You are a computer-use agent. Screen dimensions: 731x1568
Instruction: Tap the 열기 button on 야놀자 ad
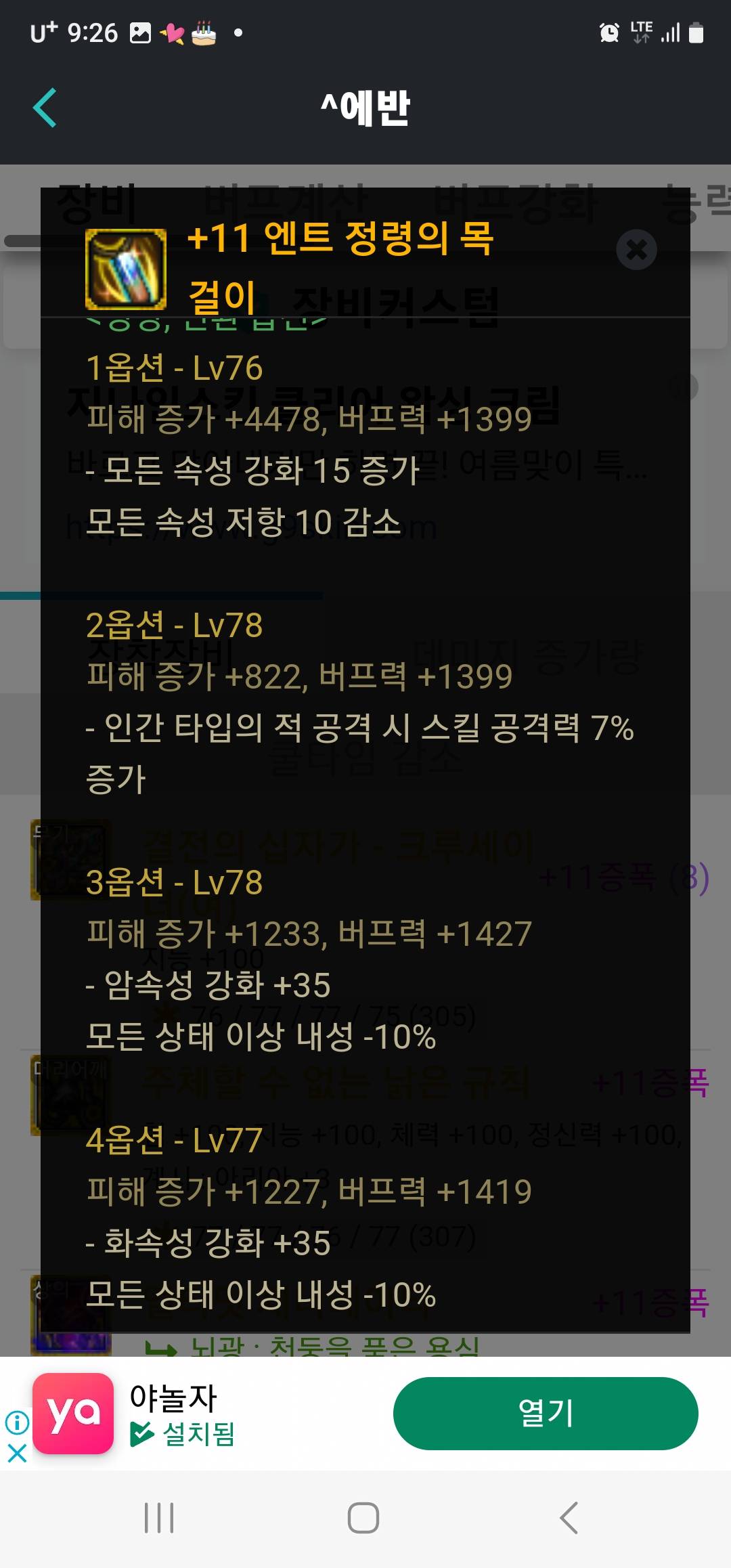pyautogui.click(x=545, y=1413)
